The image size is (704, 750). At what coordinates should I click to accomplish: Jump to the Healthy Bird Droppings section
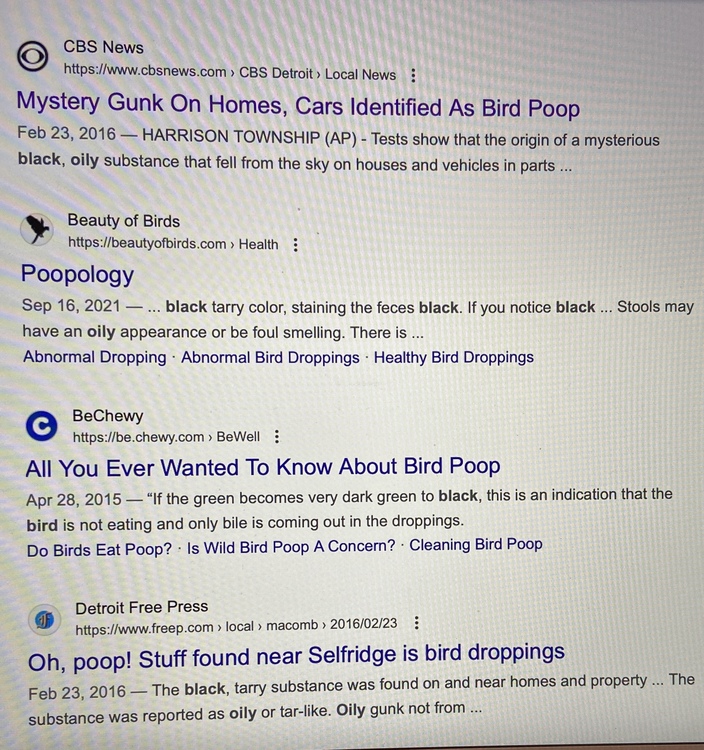click(454, 357)
